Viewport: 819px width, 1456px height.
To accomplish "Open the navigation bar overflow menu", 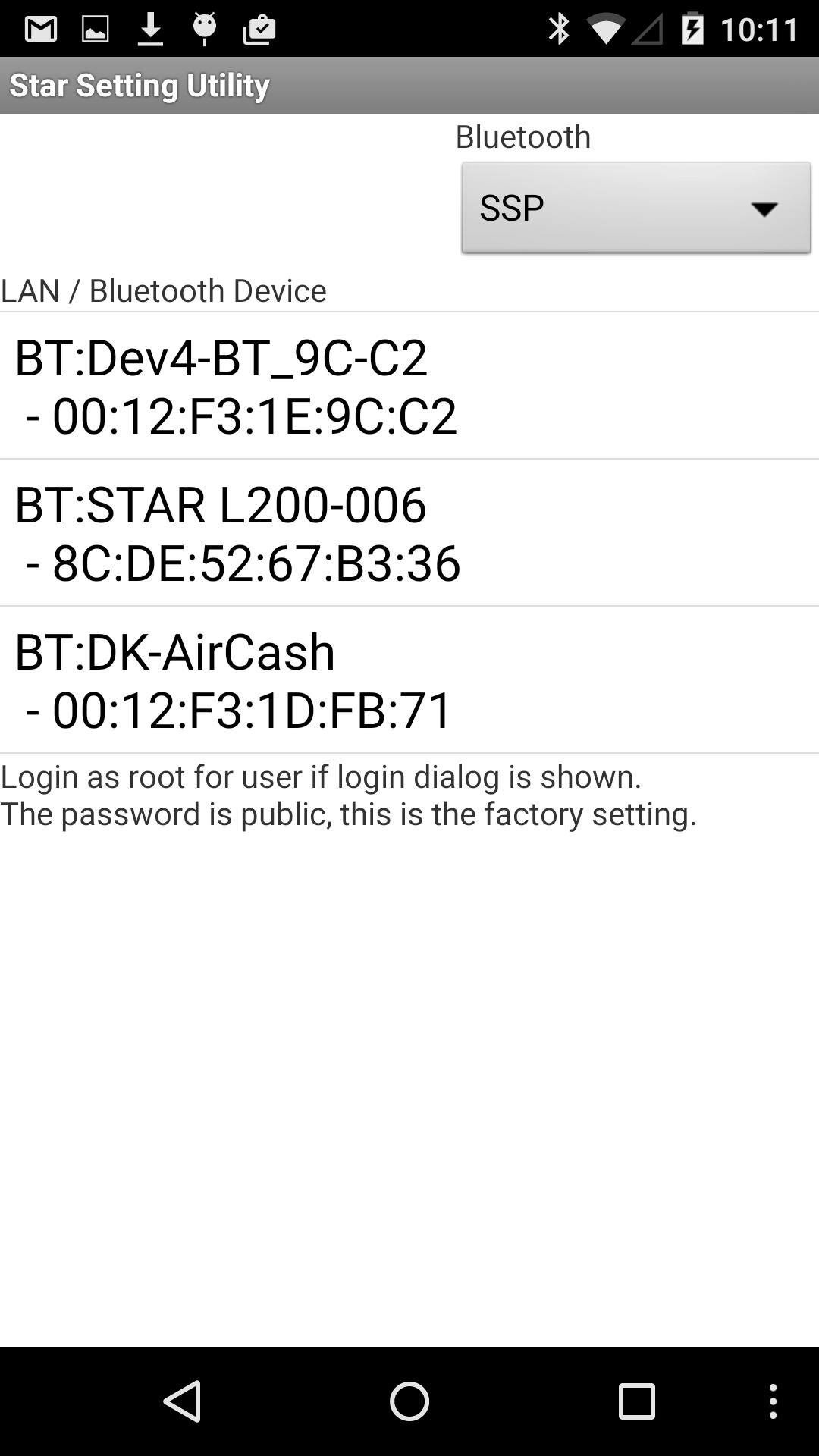I will pos(773,1400).
